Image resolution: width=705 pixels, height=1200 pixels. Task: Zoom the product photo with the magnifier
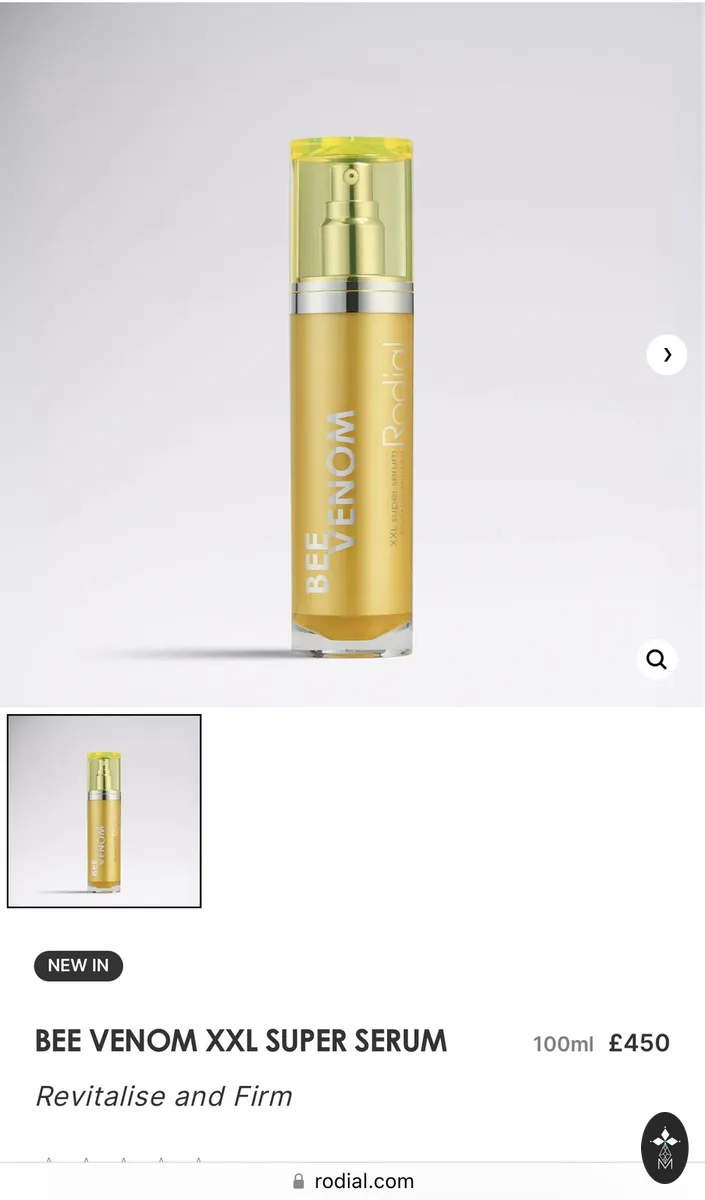click(x=656, y=658)
